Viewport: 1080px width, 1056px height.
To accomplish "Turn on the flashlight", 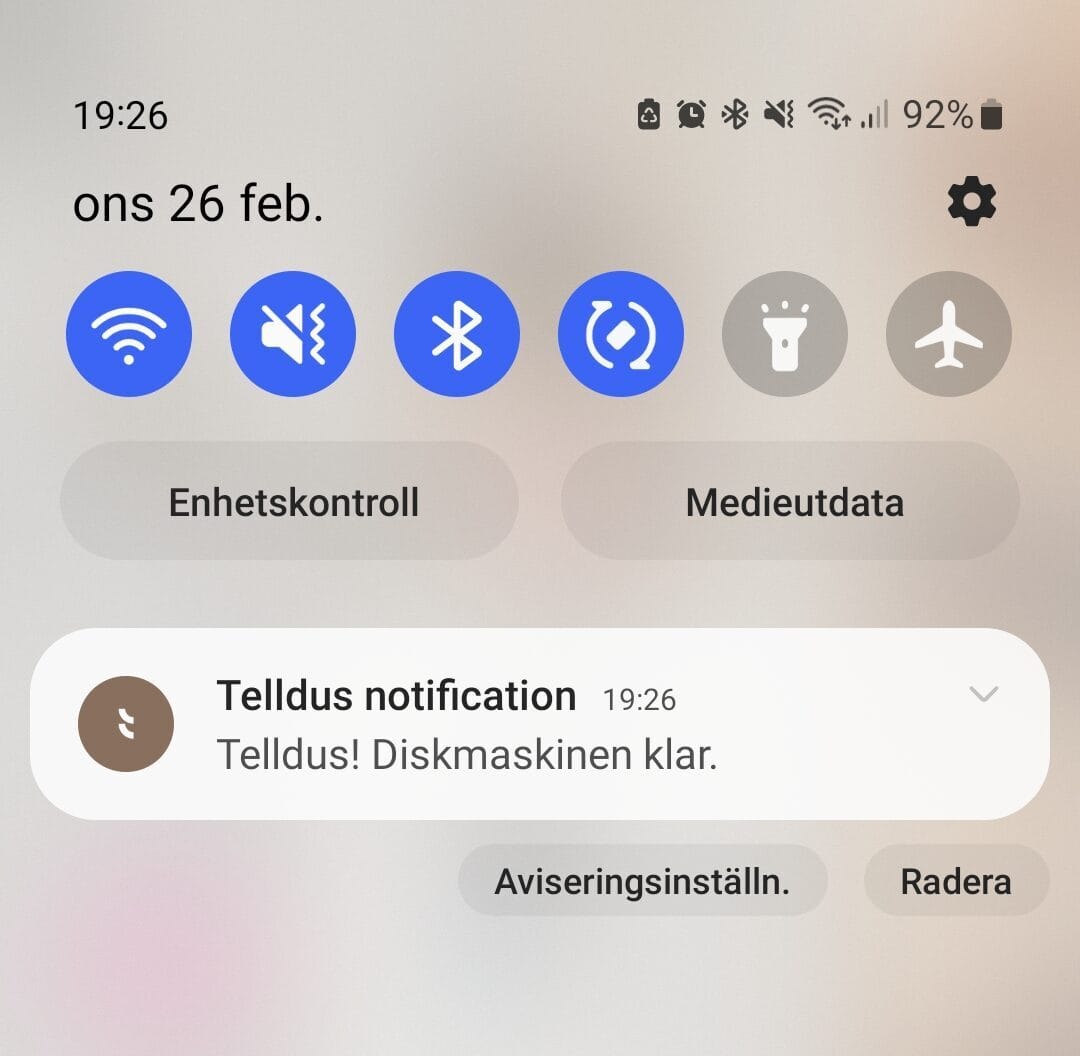I will pos(785,334).
